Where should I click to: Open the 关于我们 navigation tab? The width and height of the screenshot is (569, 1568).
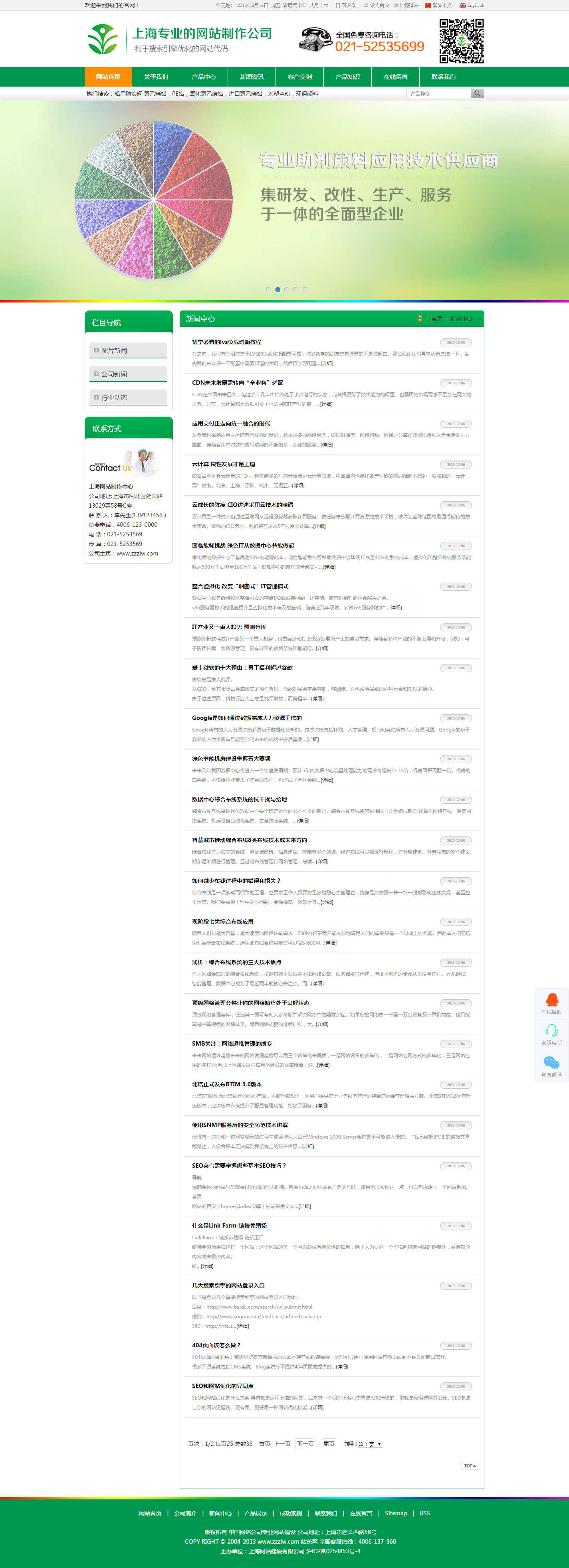pos(156,77)
